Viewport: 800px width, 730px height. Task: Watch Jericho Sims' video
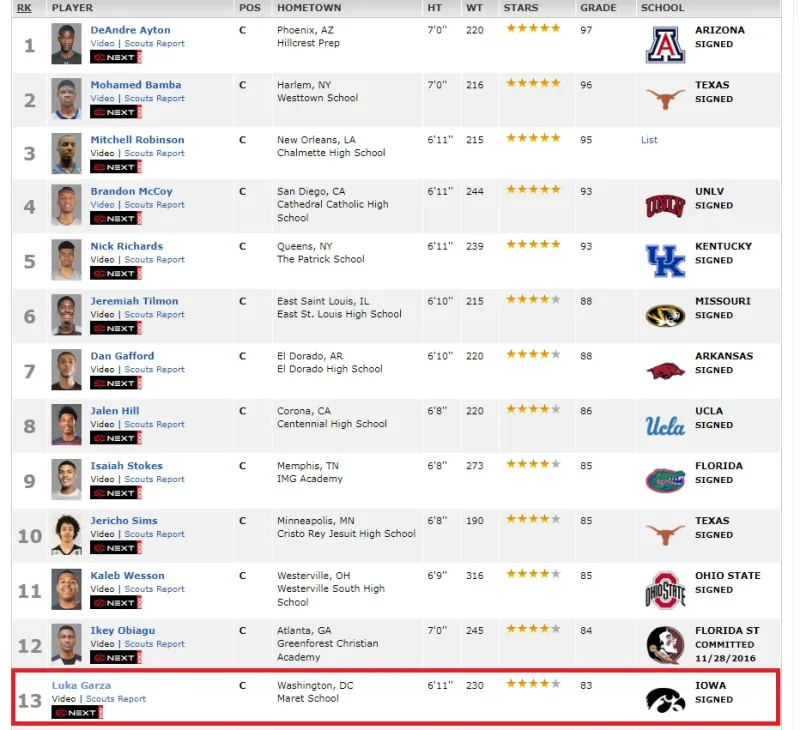tap(102, 535)
